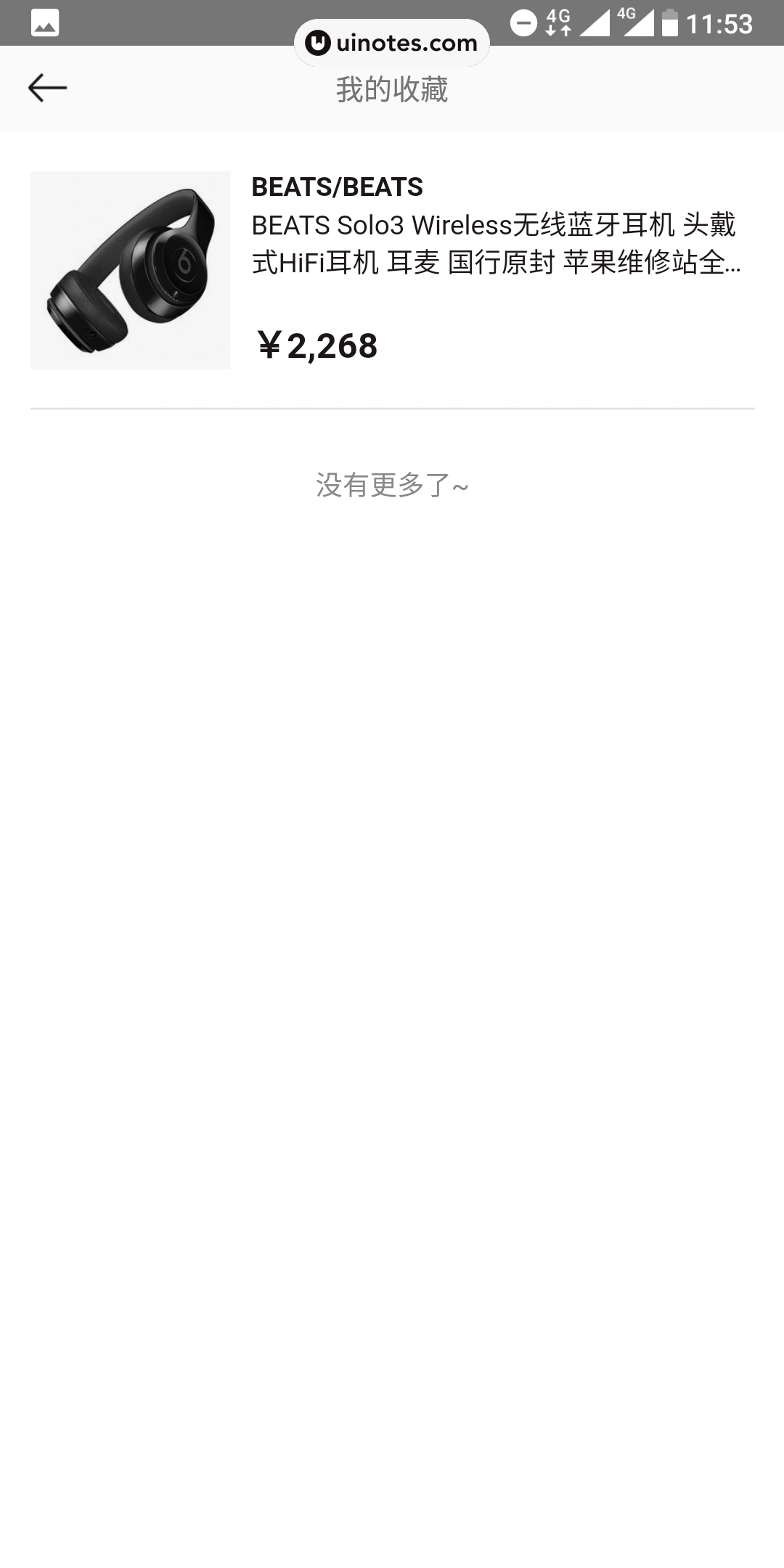784x1568 pixels.
Task: Open the gallery notification icon in status bar
Action: point(45,23)
